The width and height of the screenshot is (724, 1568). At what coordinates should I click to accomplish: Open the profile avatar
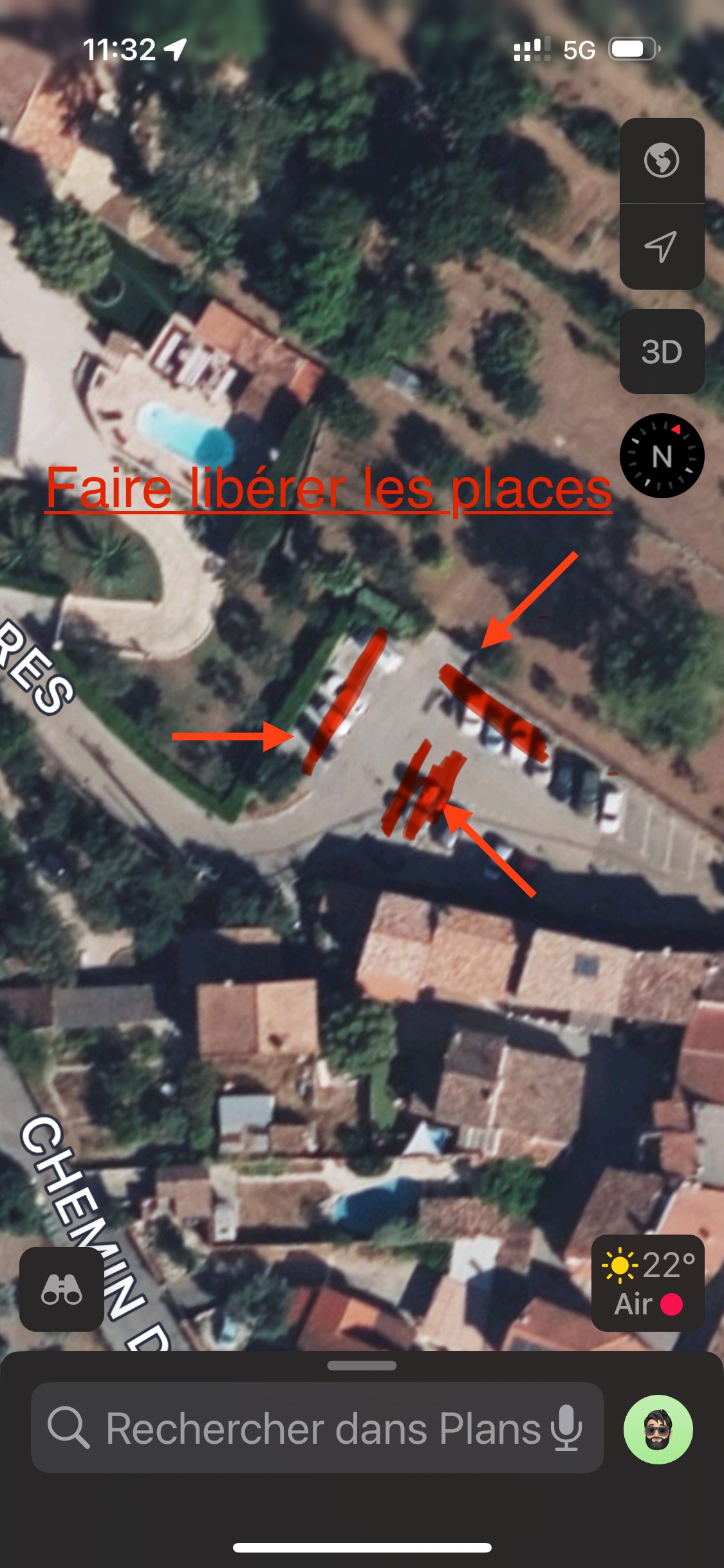point(658,1429)
